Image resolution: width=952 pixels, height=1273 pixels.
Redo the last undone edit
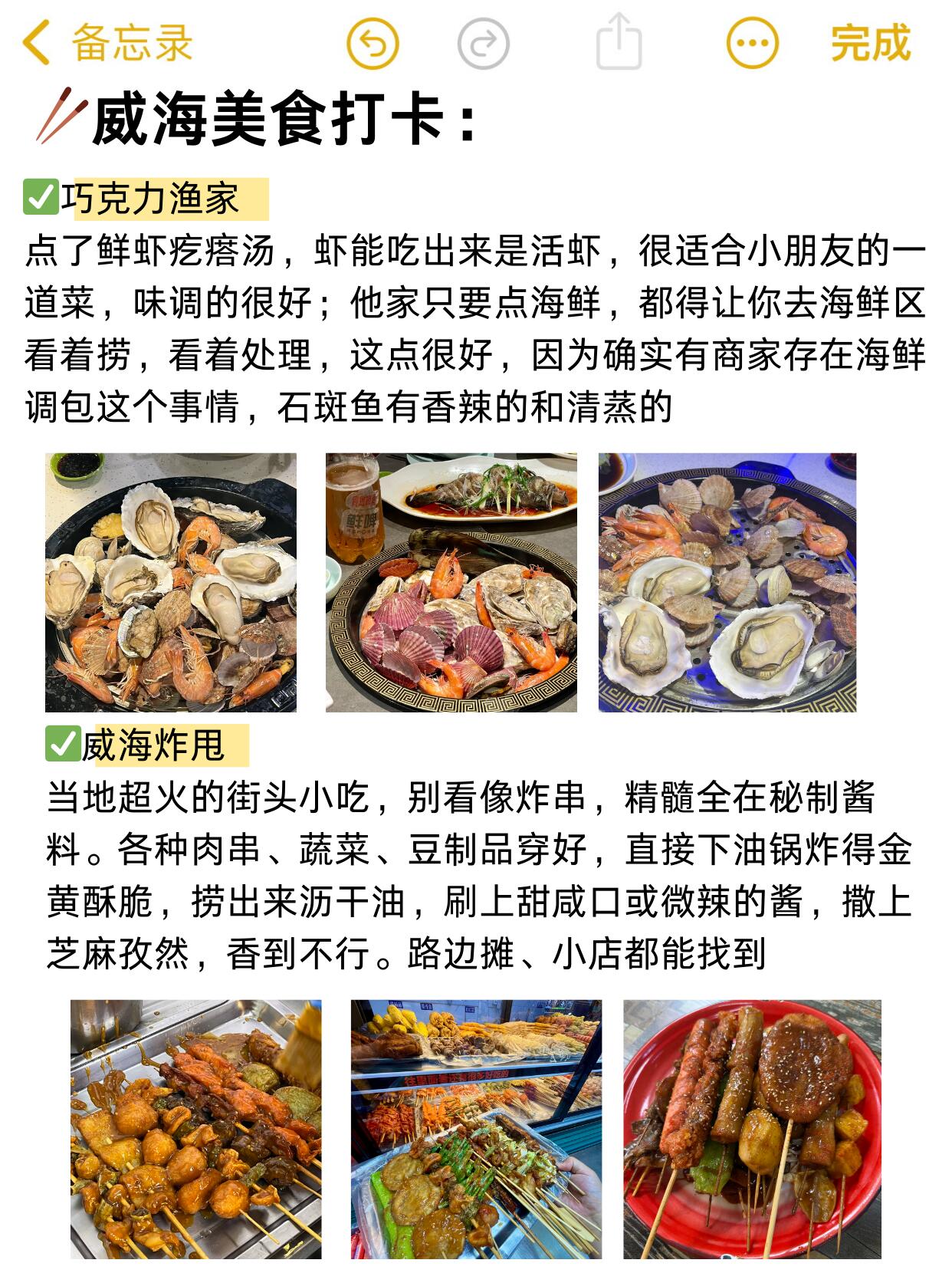(x=483, y=43)
